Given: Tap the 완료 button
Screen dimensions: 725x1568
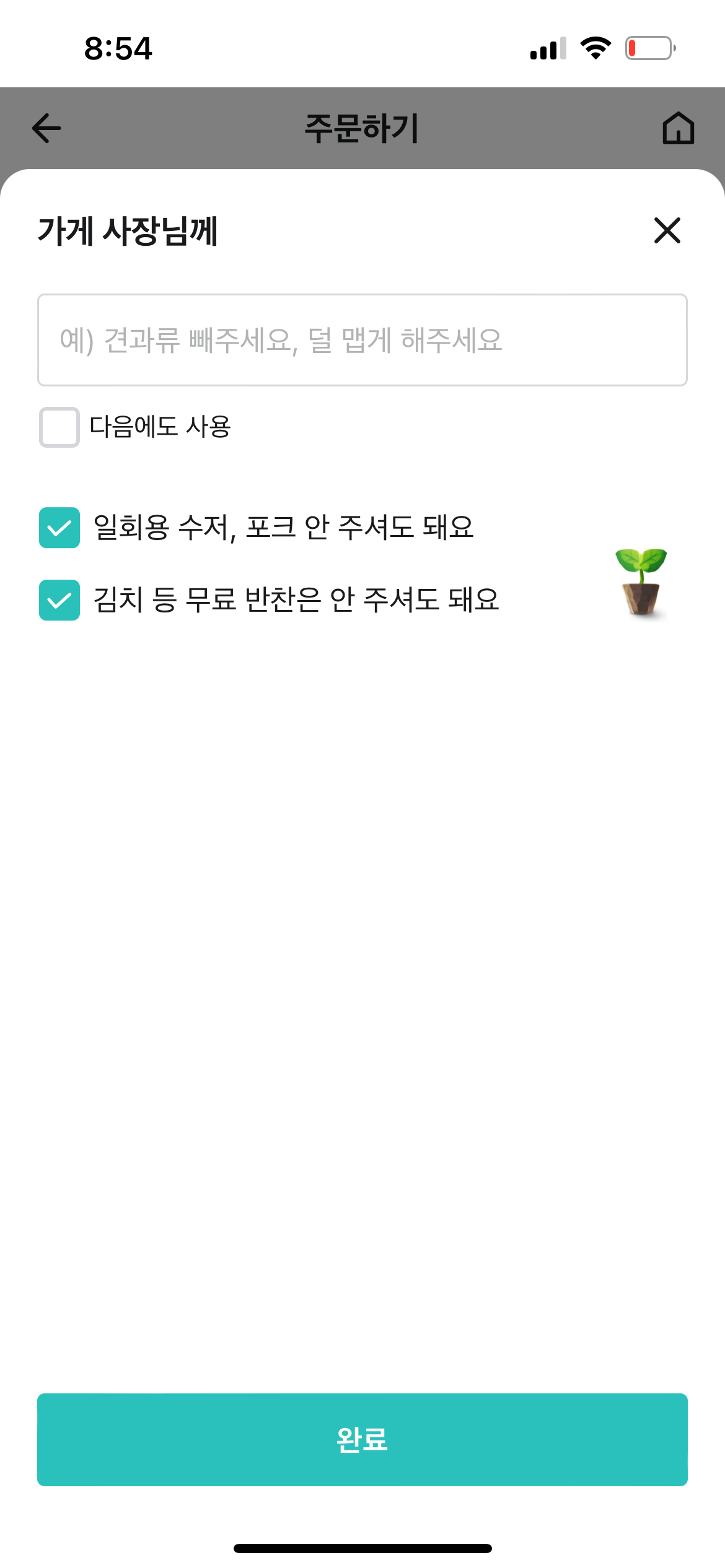Looking at the screenshot, I should pos(362,1439).
